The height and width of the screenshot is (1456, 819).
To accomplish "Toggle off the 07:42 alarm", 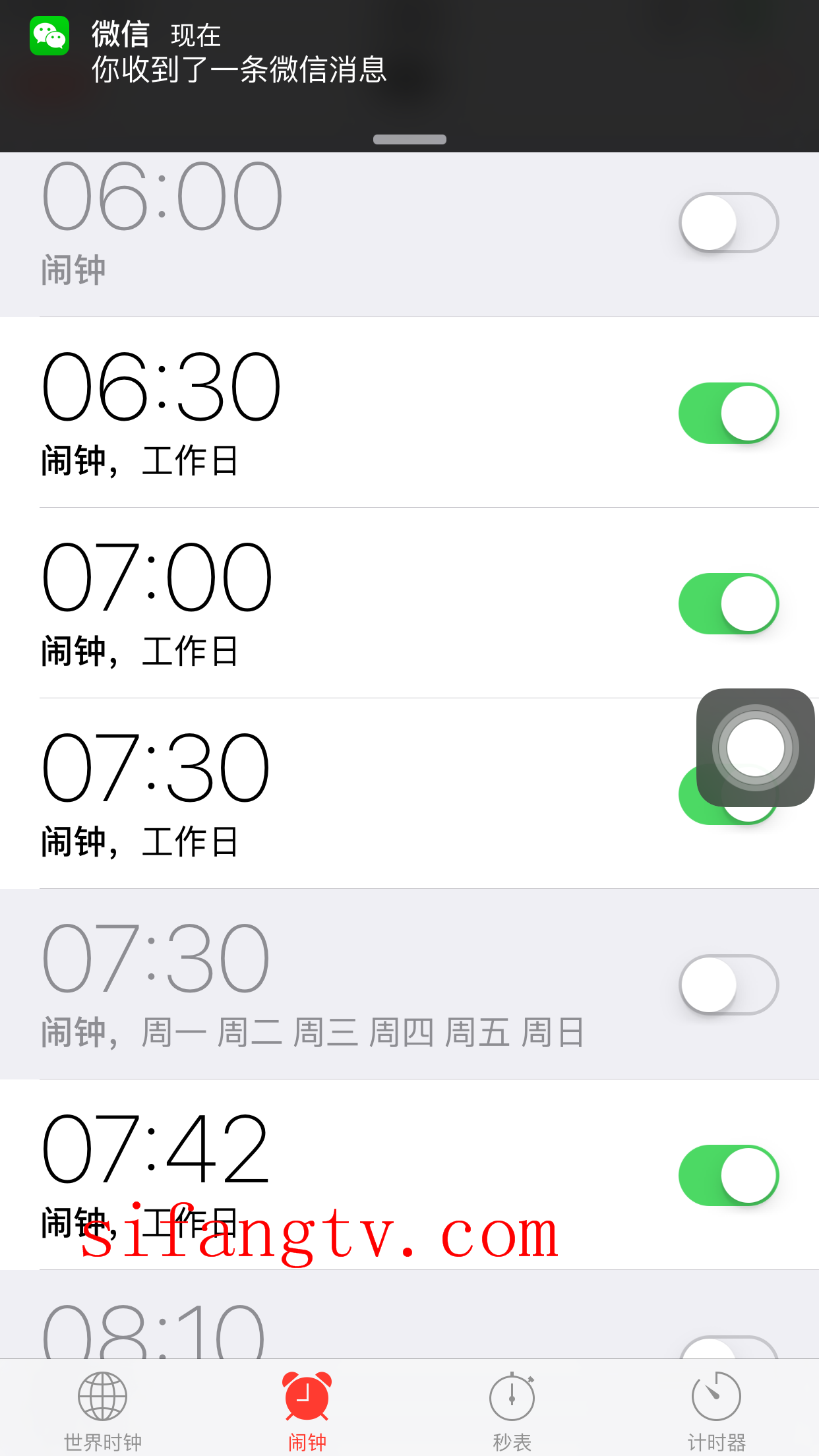I will [x=728, y=1175].
